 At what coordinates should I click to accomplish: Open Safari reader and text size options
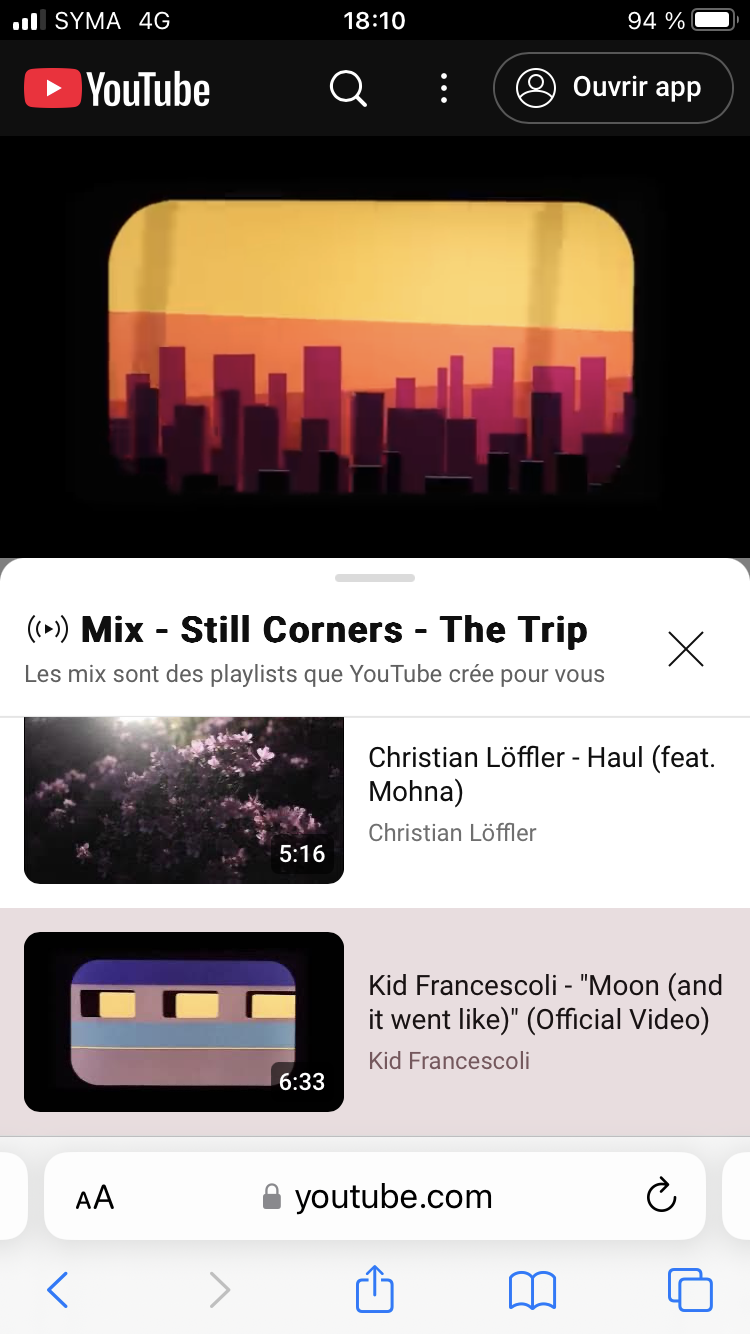click(x=95, y=1197)
